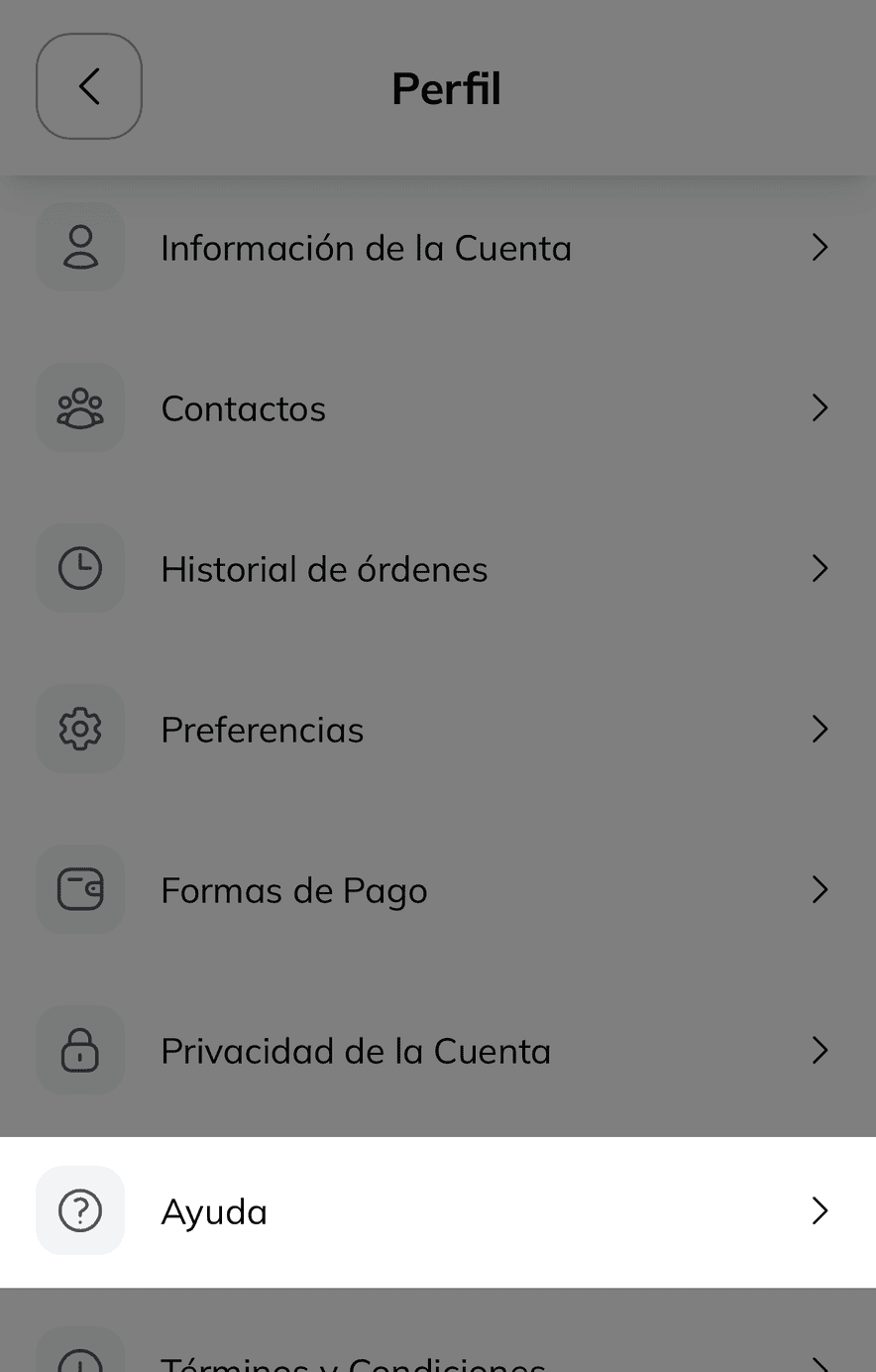The width and height of the screenshot is (876, 1372).
Task: Click the Privacidad de la Cuenta padlock icon
Action: click(x=80, y=1050)
